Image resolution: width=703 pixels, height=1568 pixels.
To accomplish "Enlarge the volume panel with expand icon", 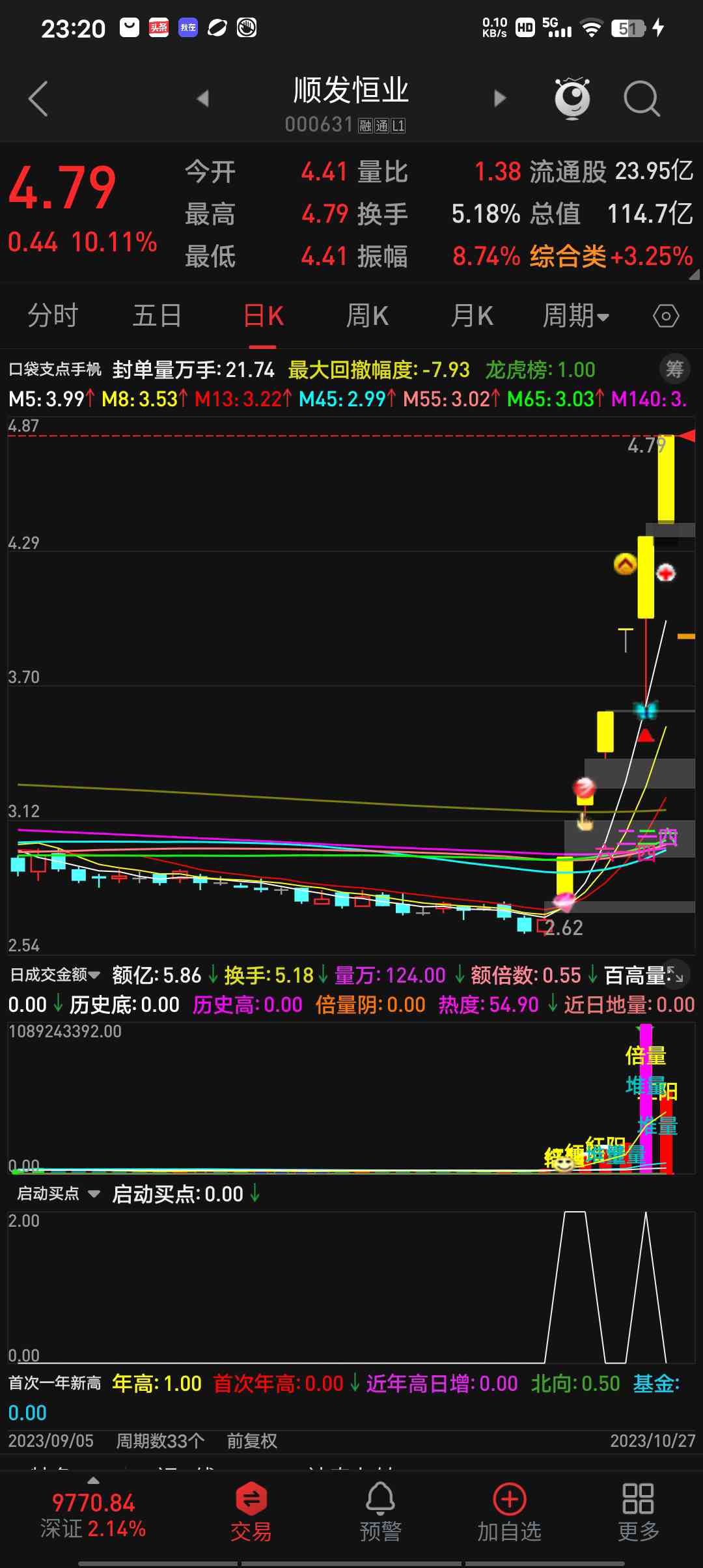I will pos(676,975).
